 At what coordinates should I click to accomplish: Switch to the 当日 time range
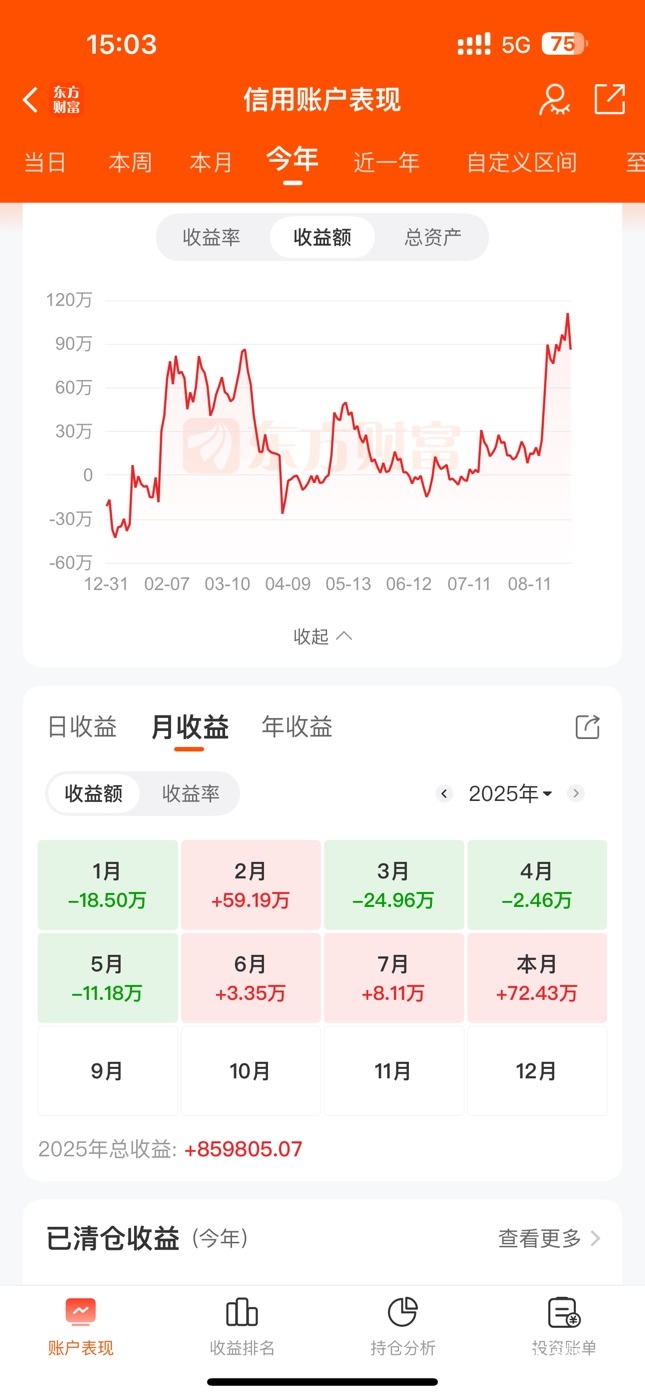[45, 162]
